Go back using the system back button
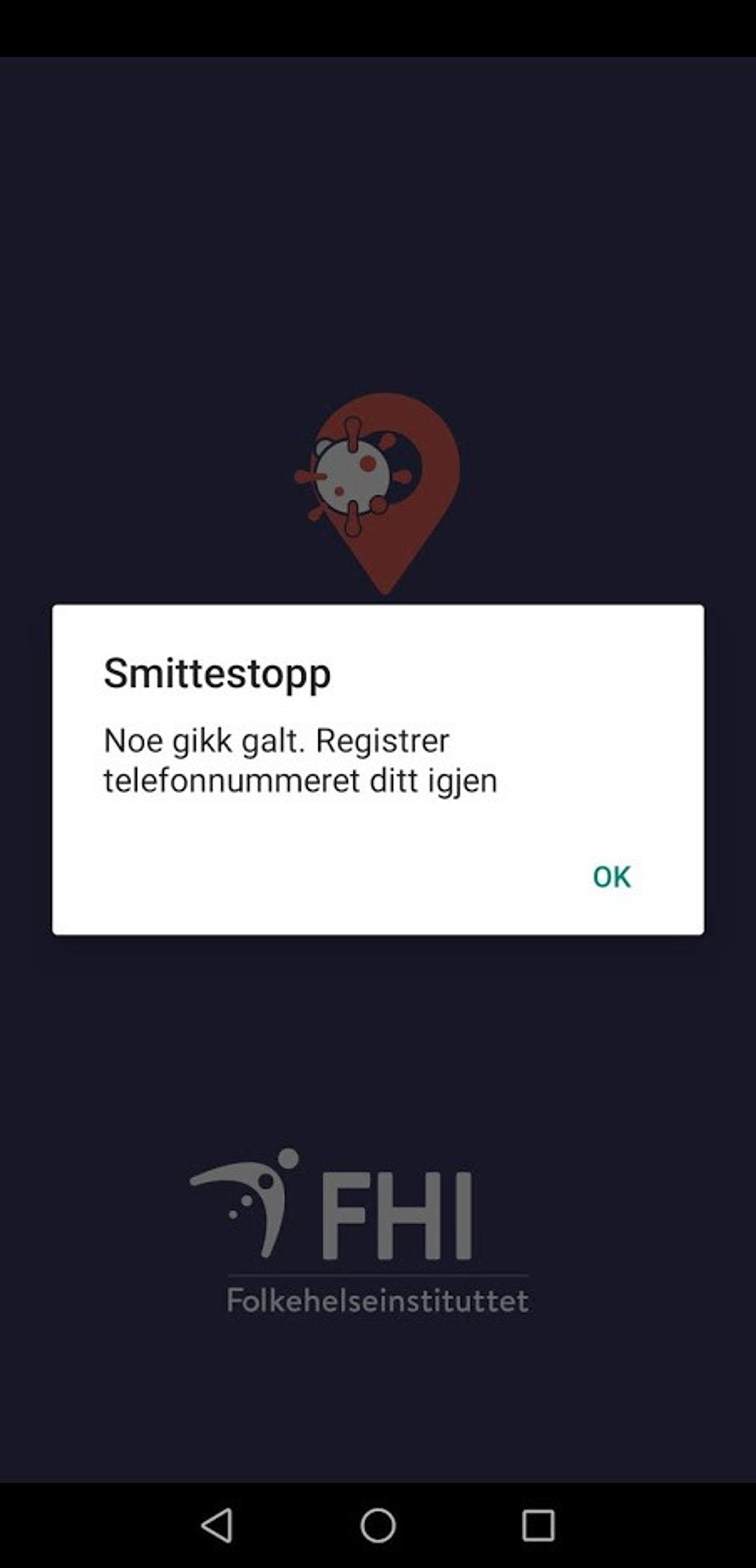The width and height of the screenshot is (756, 1568). (x=217, y=1525)
